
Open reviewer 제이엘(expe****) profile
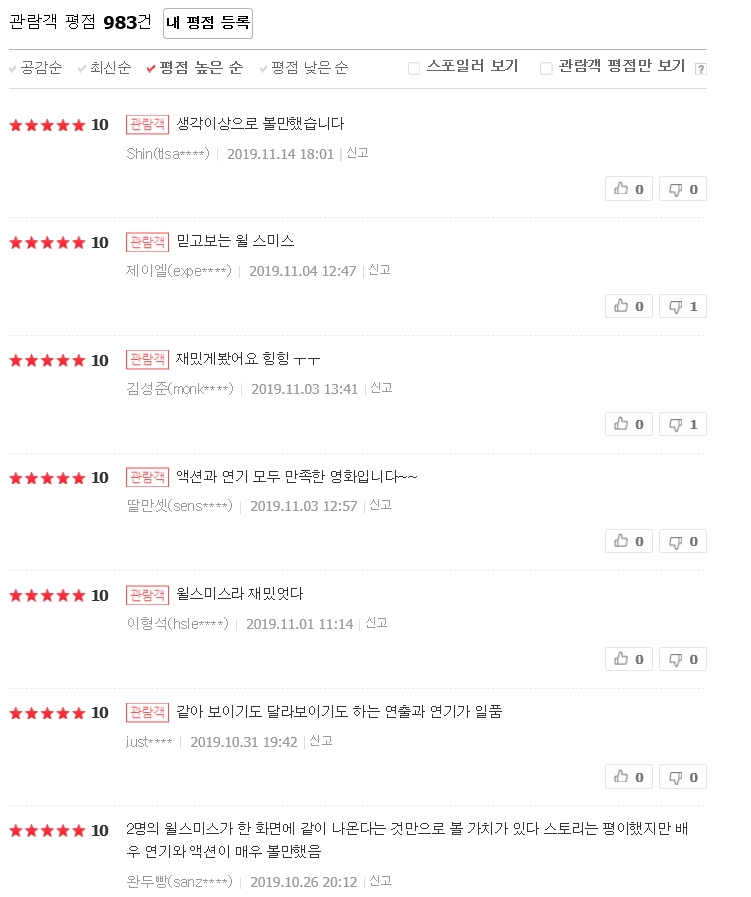[x=179, y=271]
